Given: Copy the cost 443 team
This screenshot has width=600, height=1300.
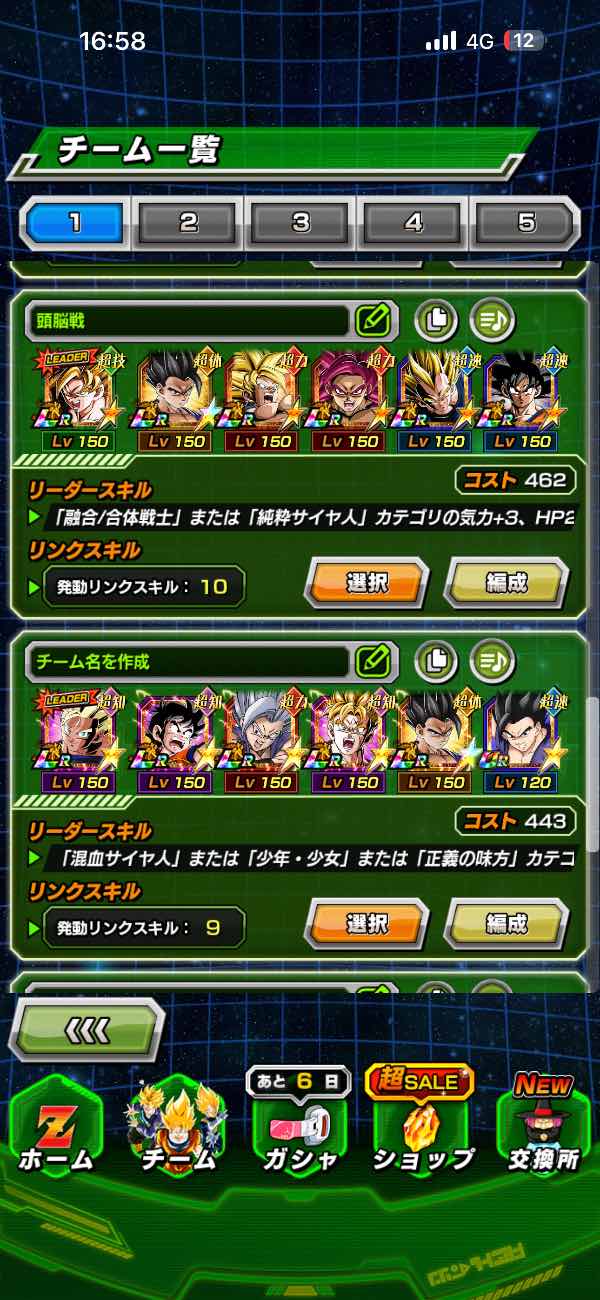Looking at the screenshot, I should pyautogui.click(x=436, y=660).
